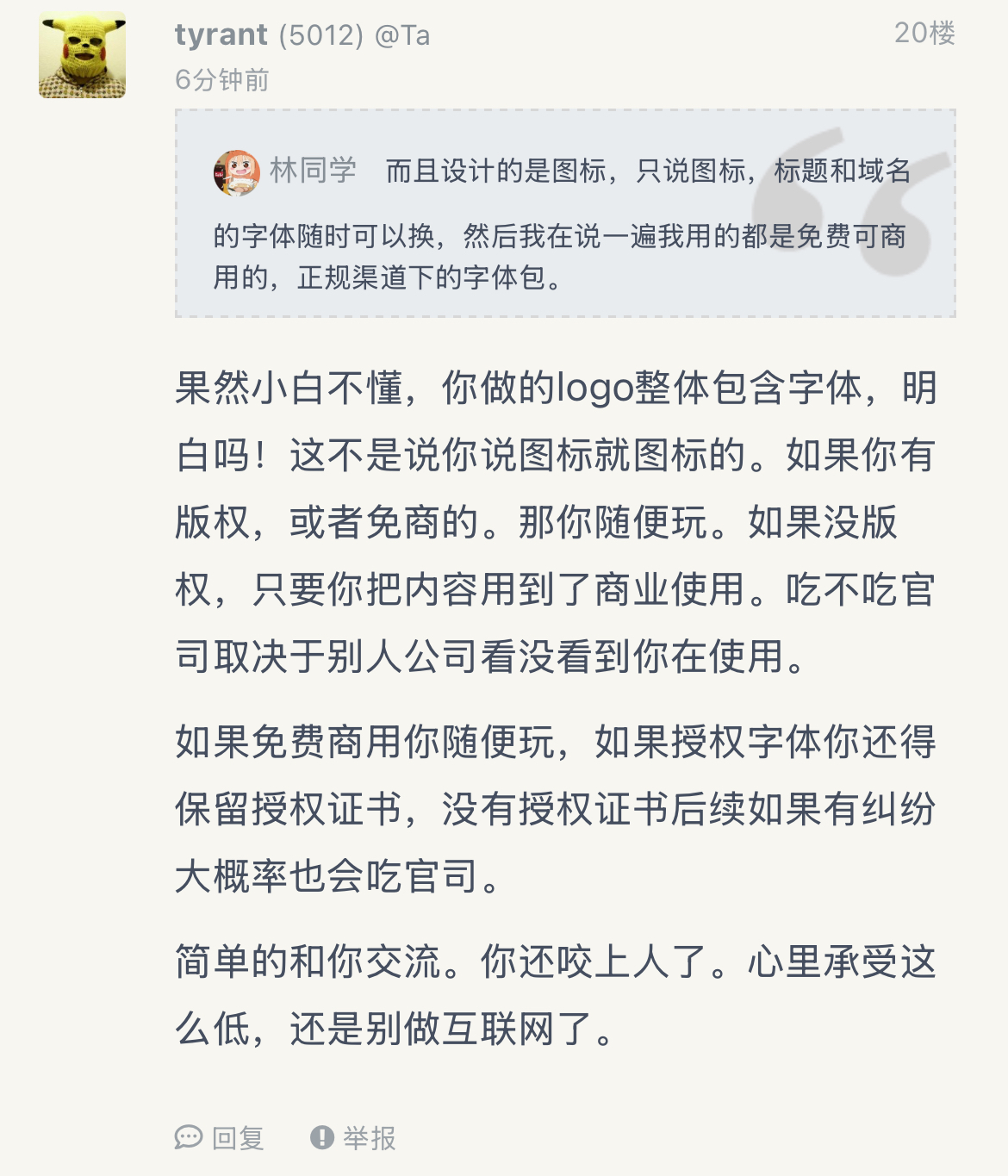This screenshot has height=1176, width=1008.
Task: Mention this user via @Ta
Action: point(402,35)
